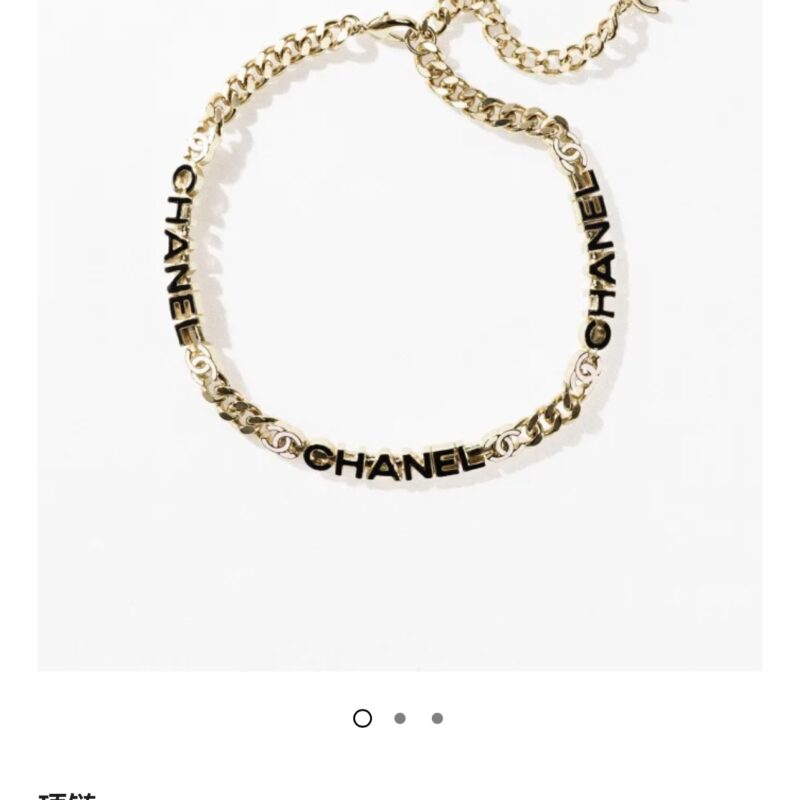Open the Chanel necklace product image

click(400, 330)
